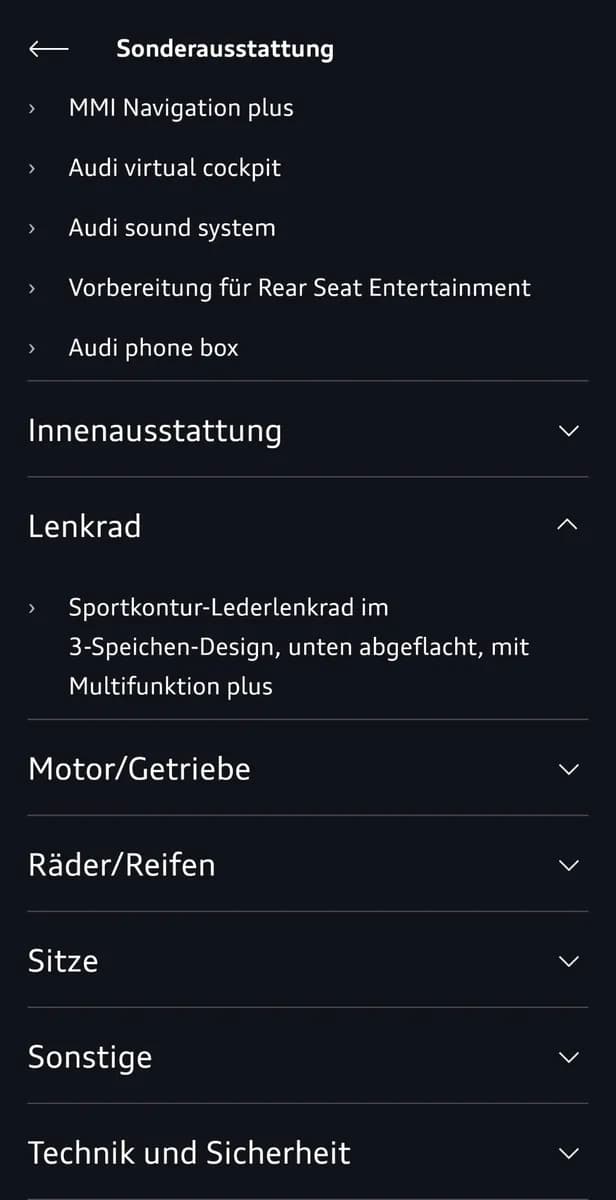616x1200 pixels.
Task: Collapse the Lenkrad section
Action: 308,525
